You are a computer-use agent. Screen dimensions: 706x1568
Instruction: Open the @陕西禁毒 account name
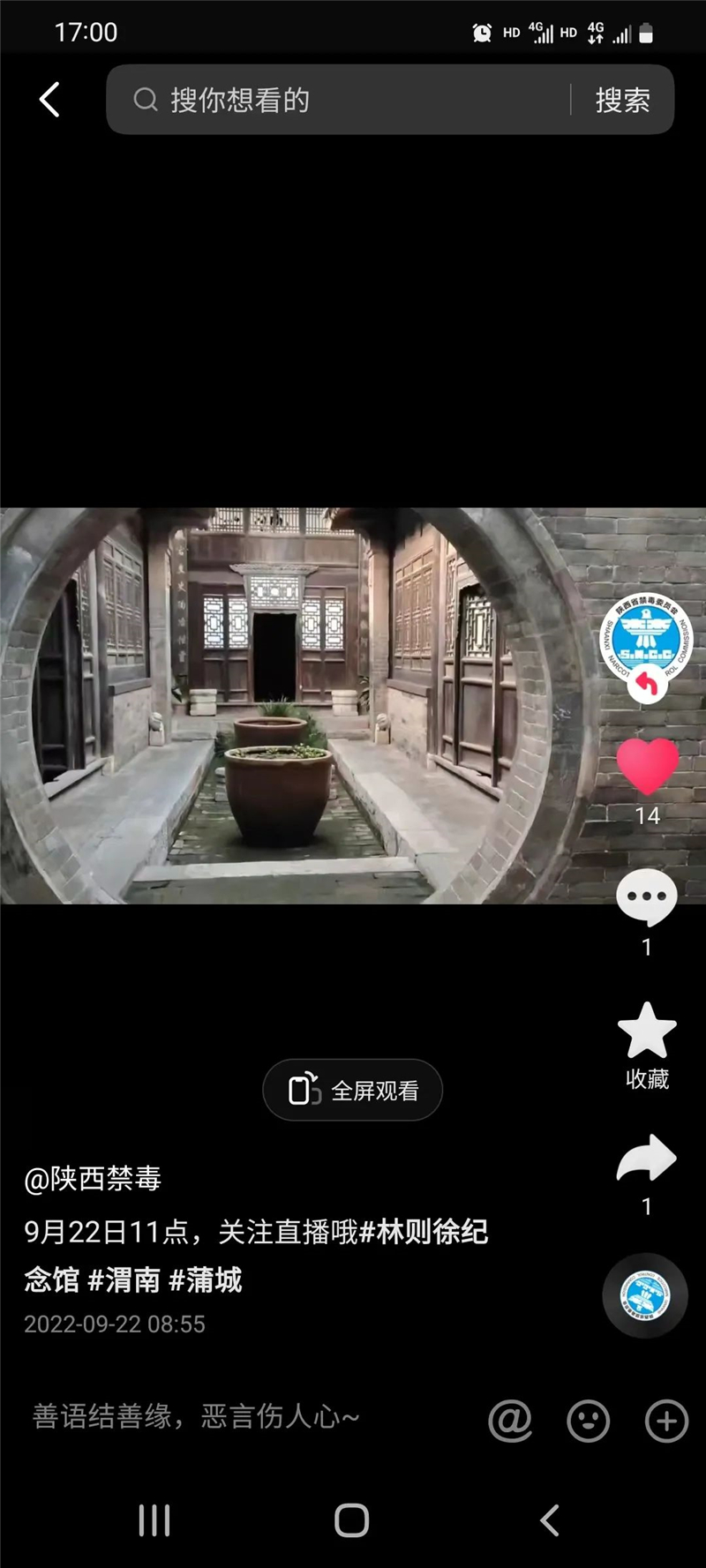[x=94, y=1179]
